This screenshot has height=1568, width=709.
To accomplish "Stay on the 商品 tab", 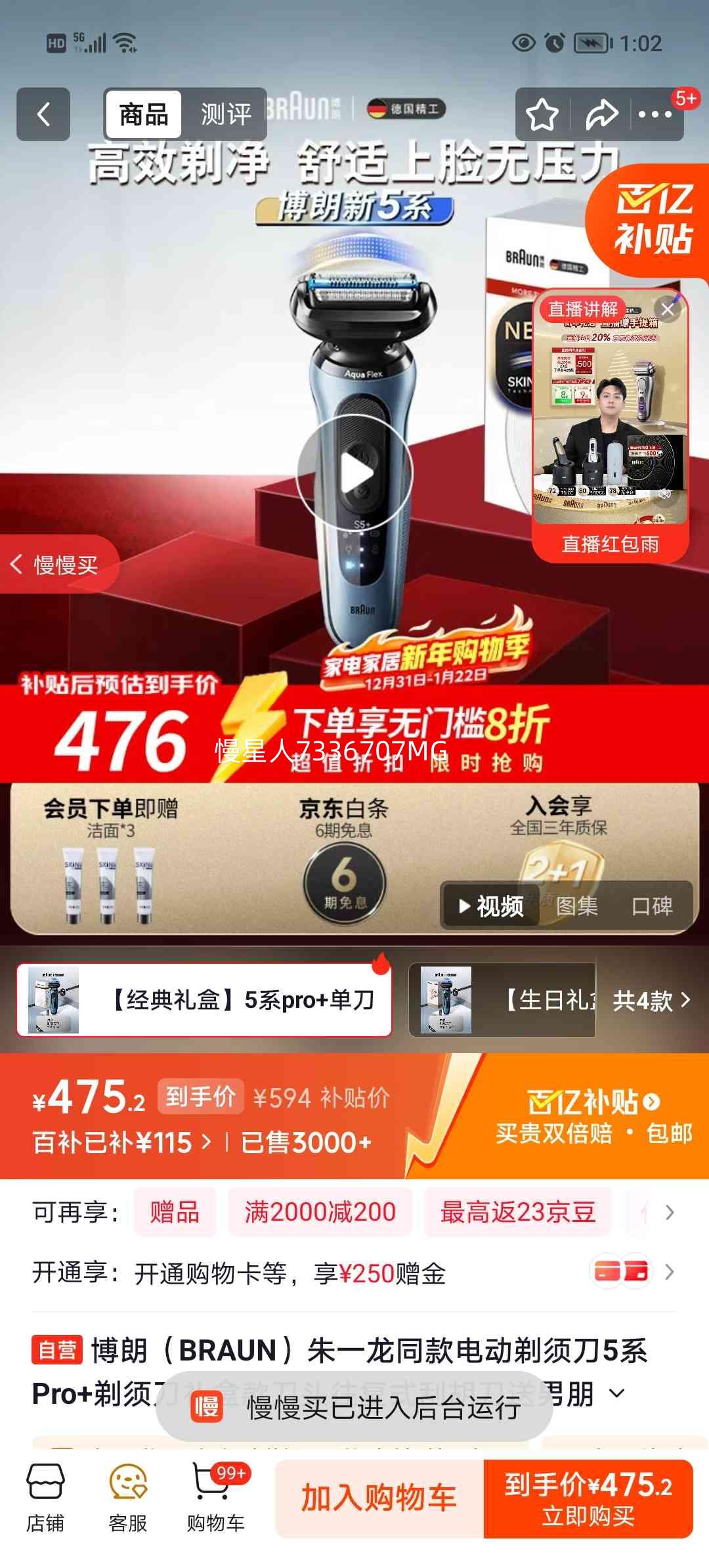I will [x=143, y=113].
